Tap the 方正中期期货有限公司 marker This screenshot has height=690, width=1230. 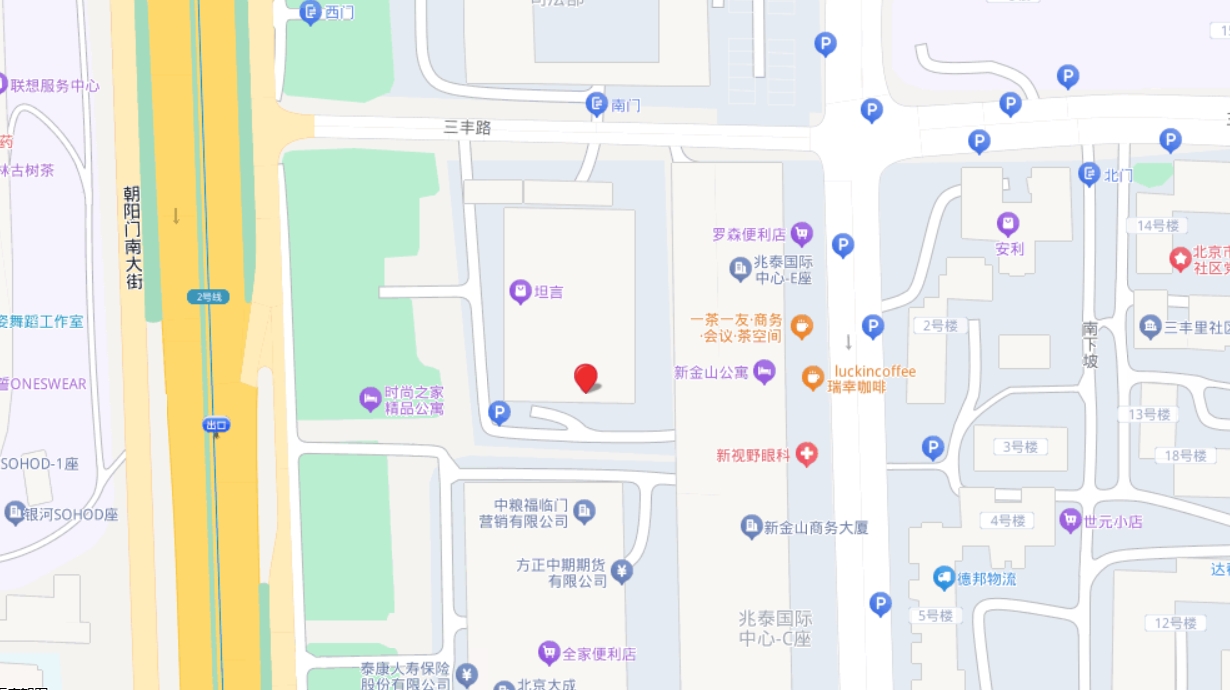tap(622, 572)
